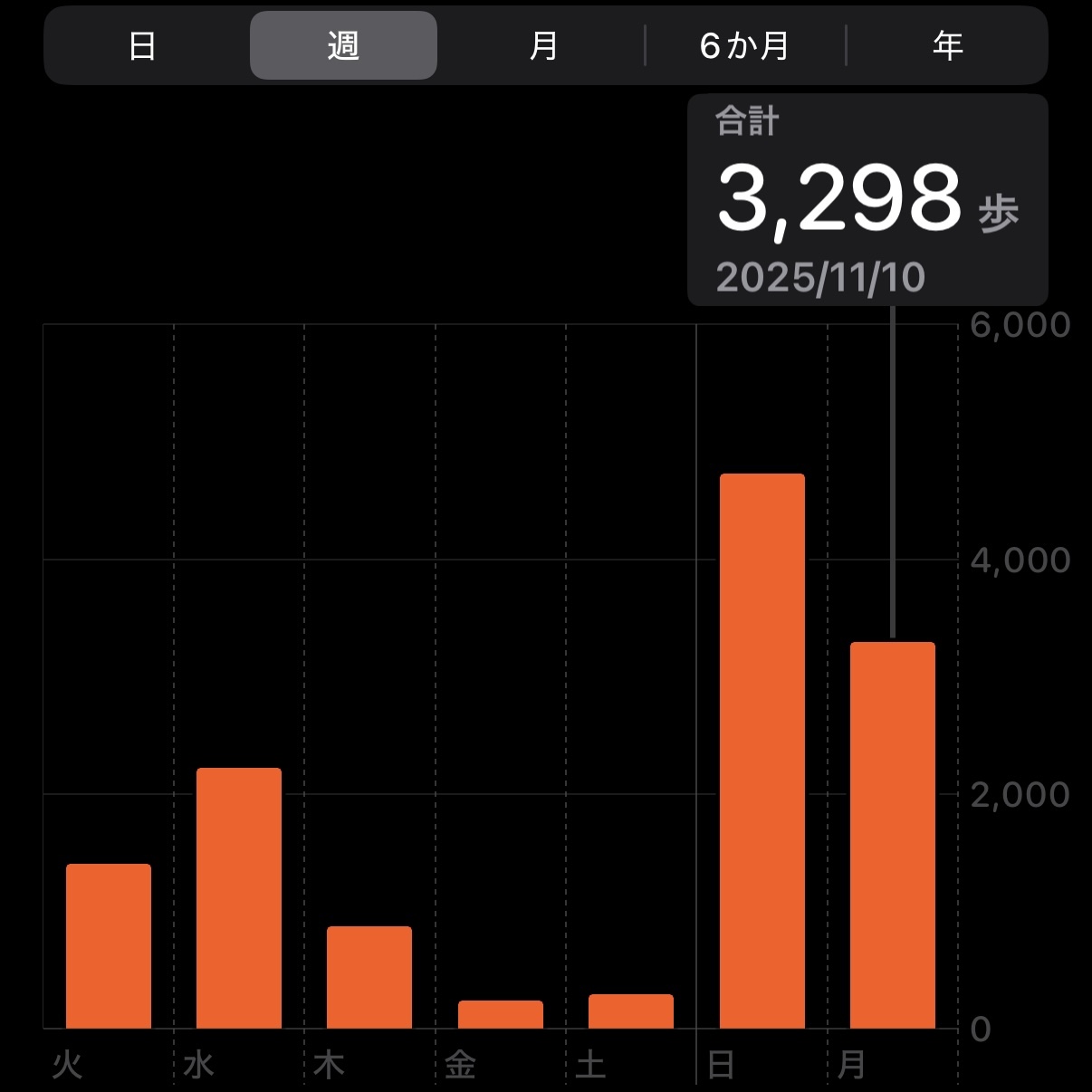The width and height of the screenshot is (1092, 1092).
Task: Show the 6か月 (six months) view
Action: point(745,45)
